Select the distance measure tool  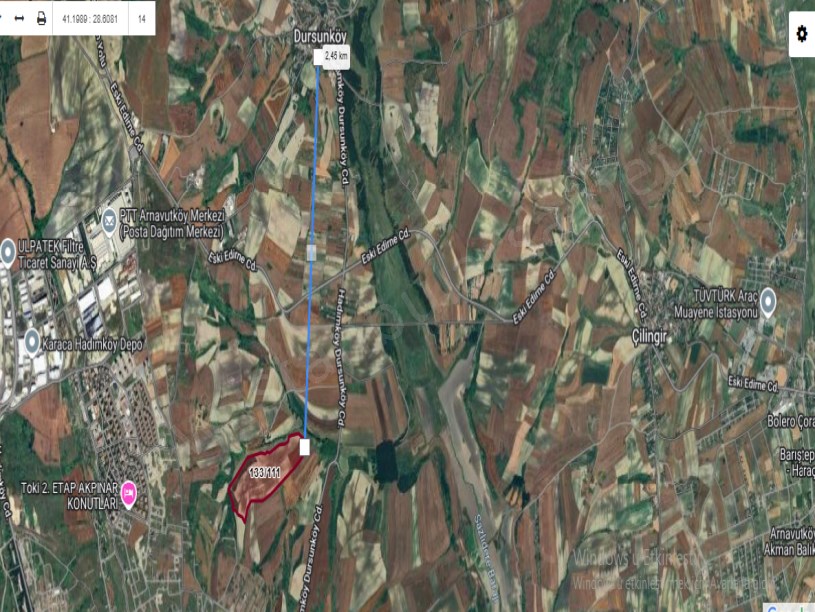coord(18,18)
